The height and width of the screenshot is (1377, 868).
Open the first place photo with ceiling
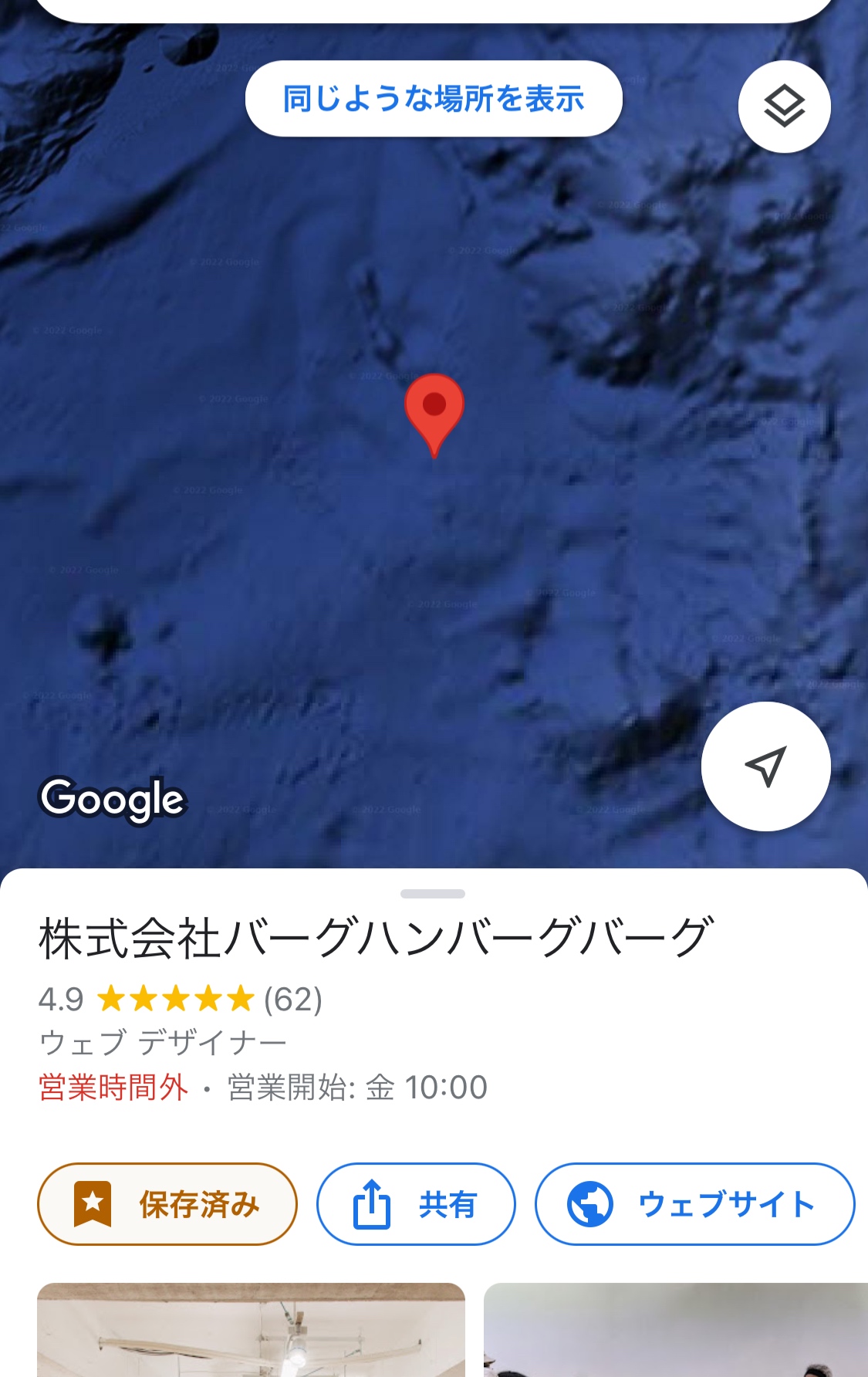(x=251, y=1329)
